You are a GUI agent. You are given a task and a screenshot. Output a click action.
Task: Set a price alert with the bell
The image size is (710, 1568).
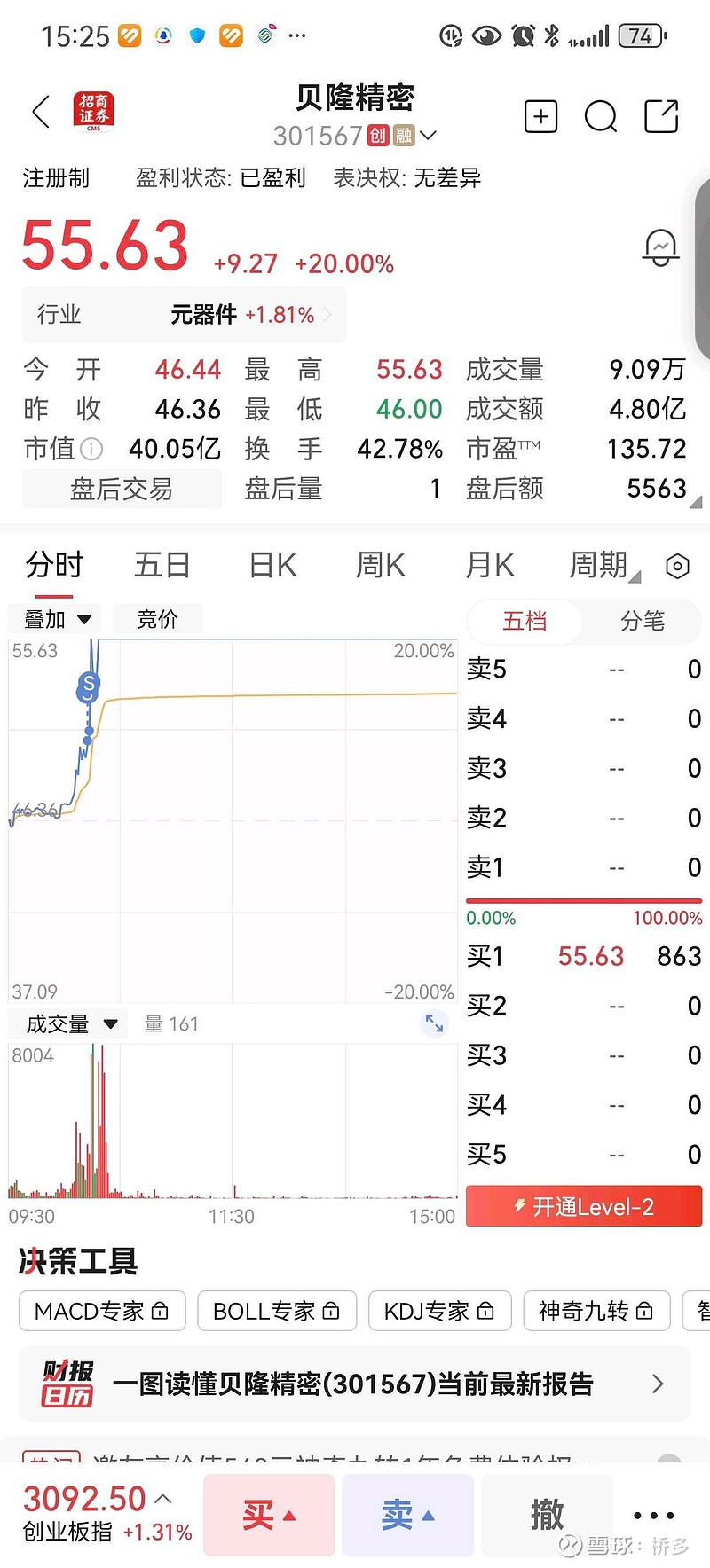click(x=660, y=247)
